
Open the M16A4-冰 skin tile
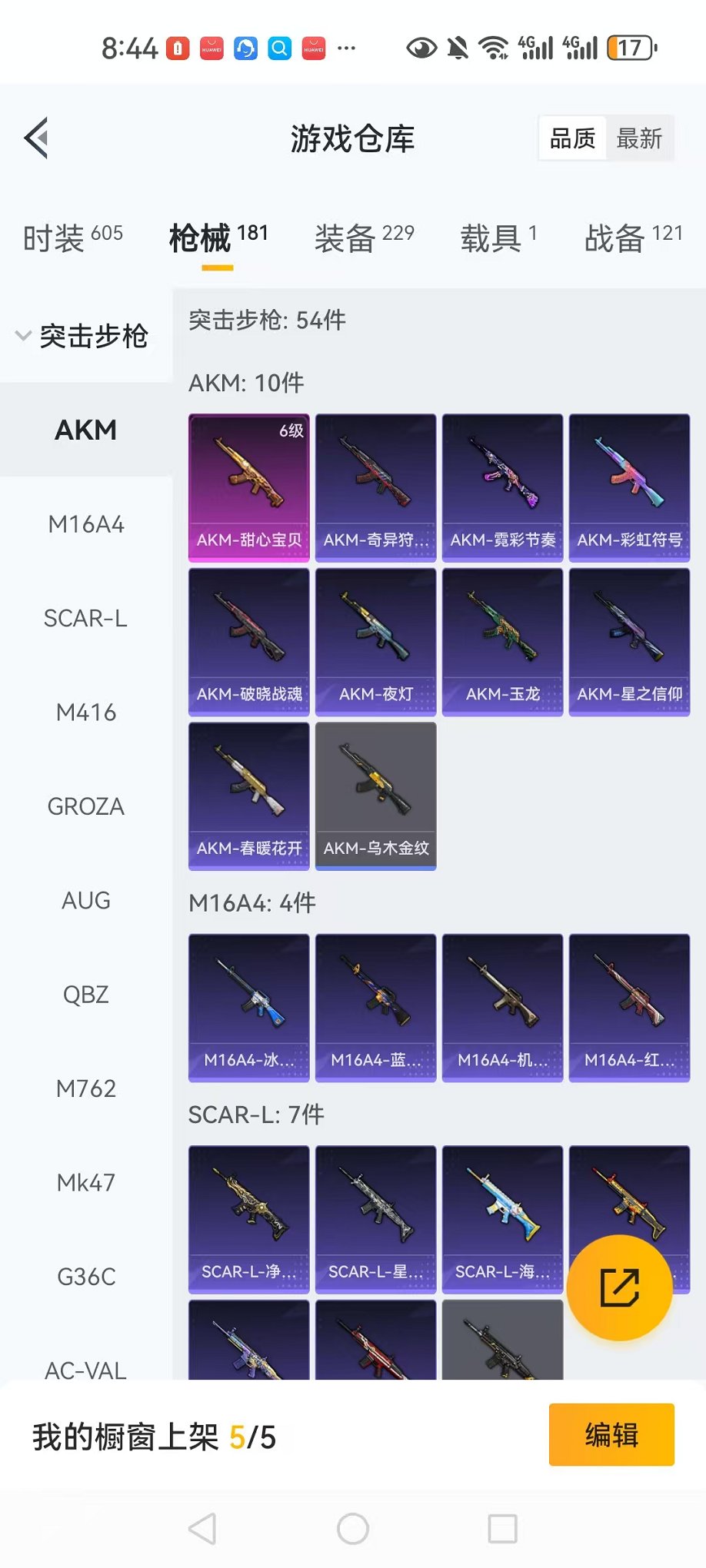[249, 1008]
